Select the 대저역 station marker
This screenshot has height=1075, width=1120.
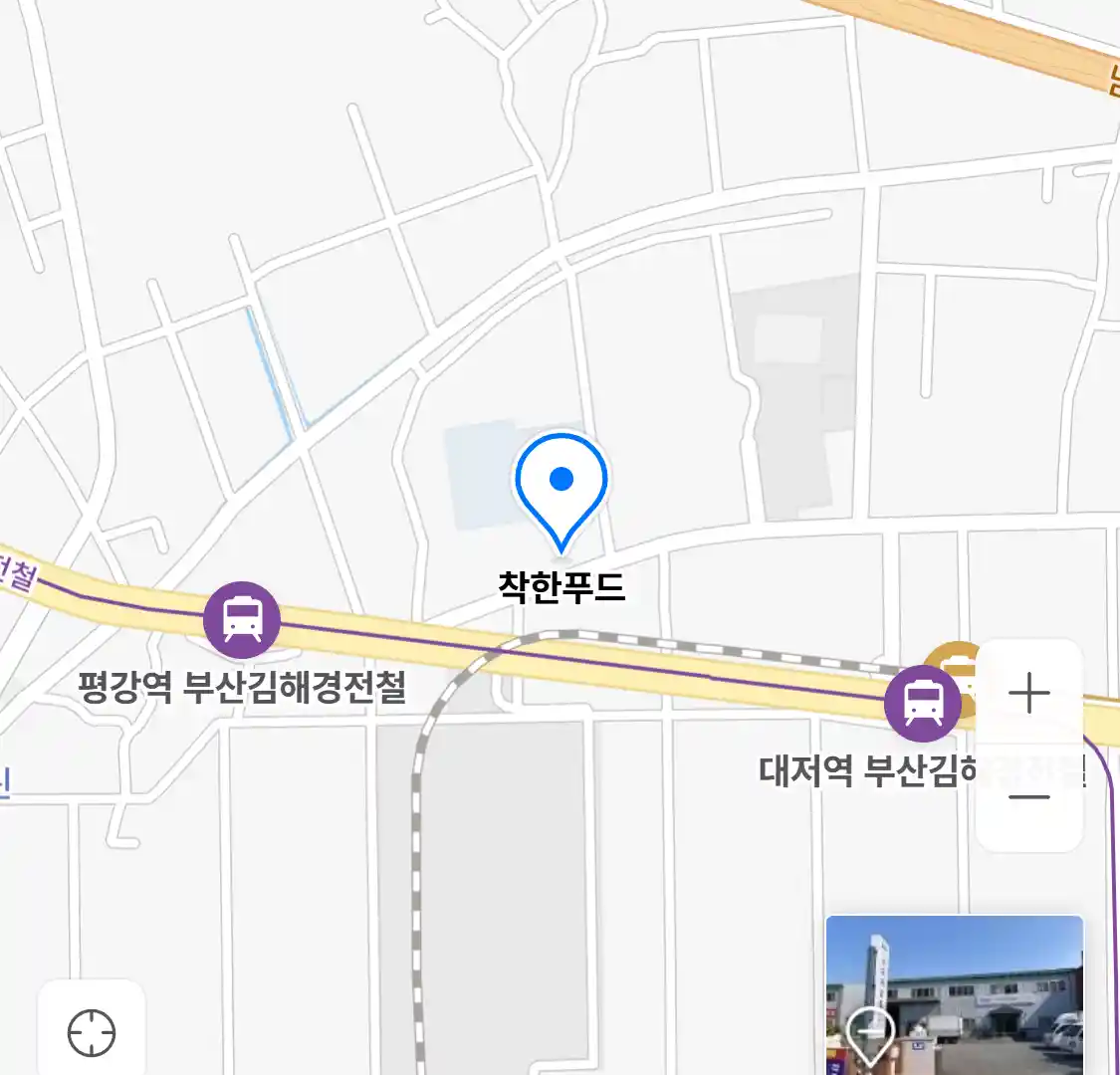click(923, 704)
